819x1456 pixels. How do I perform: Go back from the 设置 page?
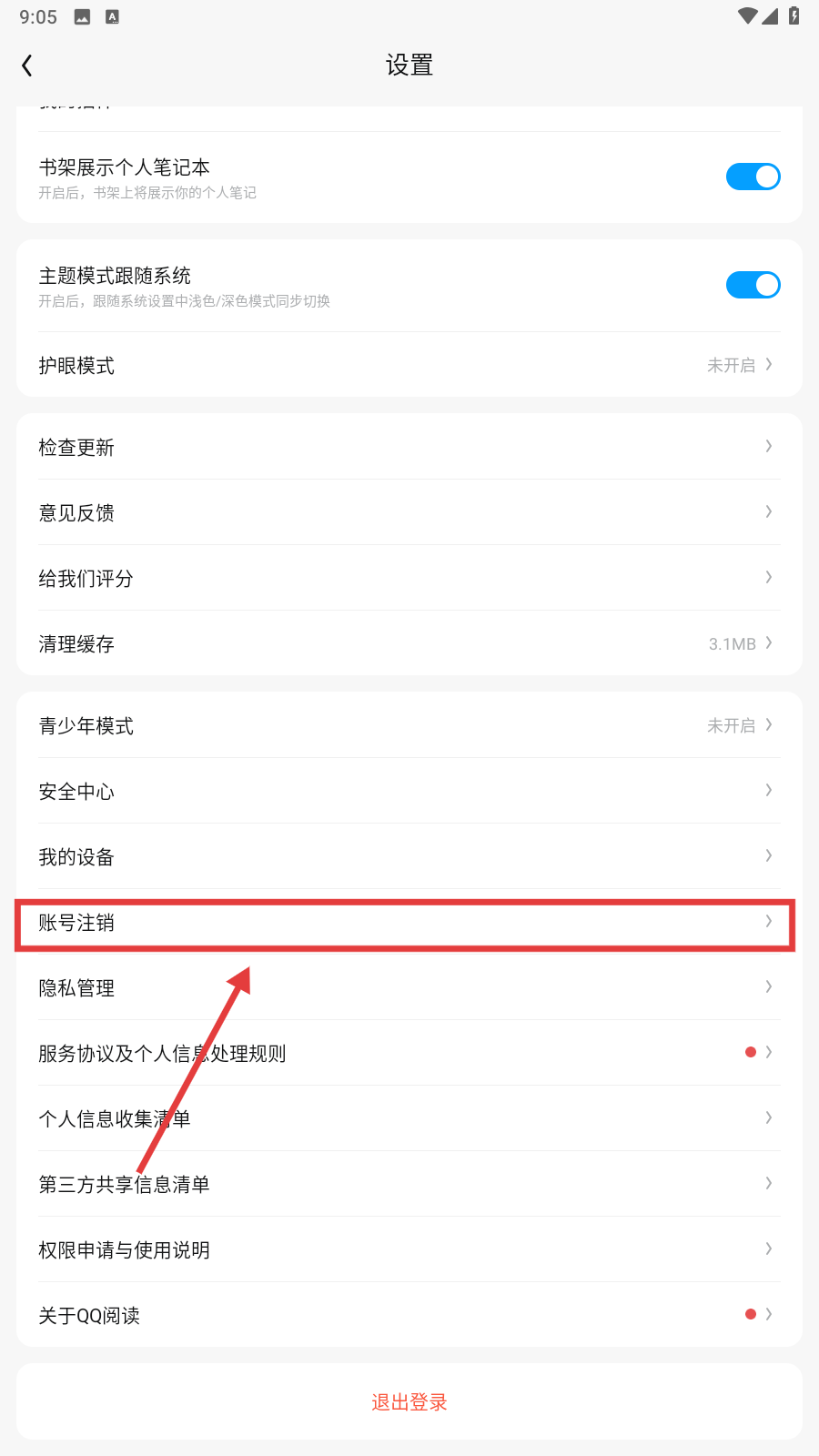point(27,66)
